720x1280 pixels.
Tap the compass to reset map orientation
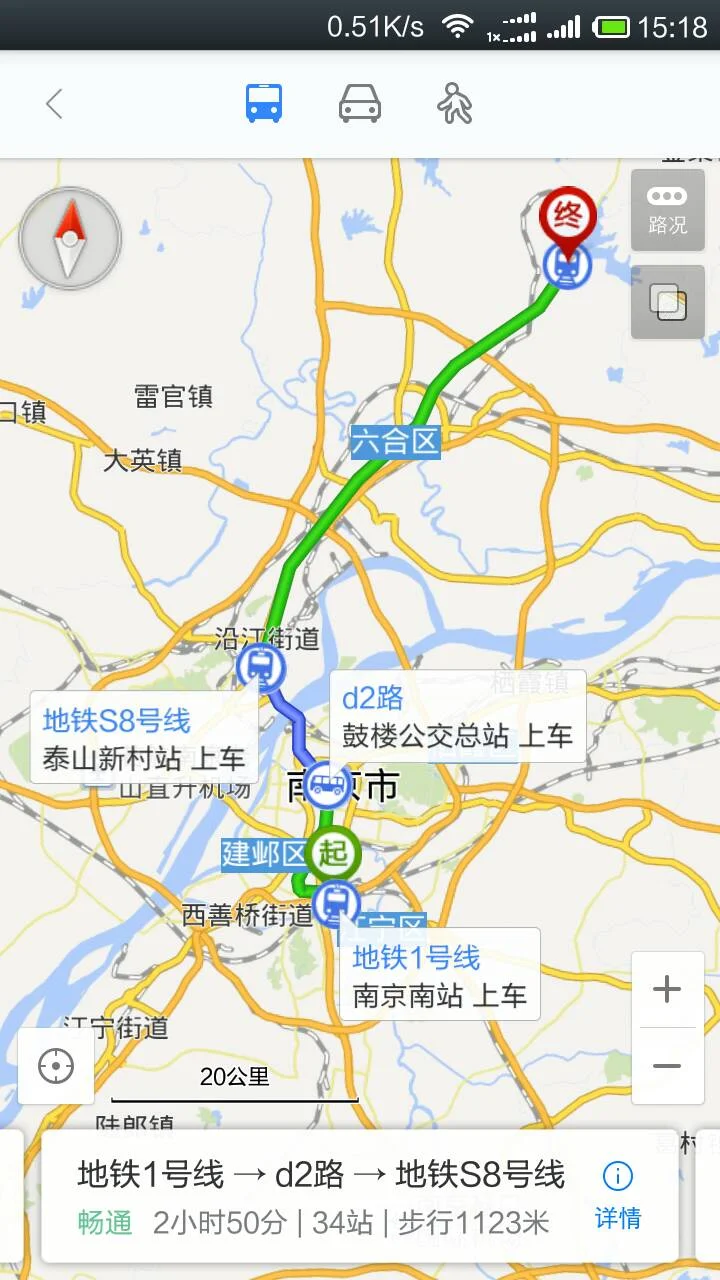click(x=68, y=238)
